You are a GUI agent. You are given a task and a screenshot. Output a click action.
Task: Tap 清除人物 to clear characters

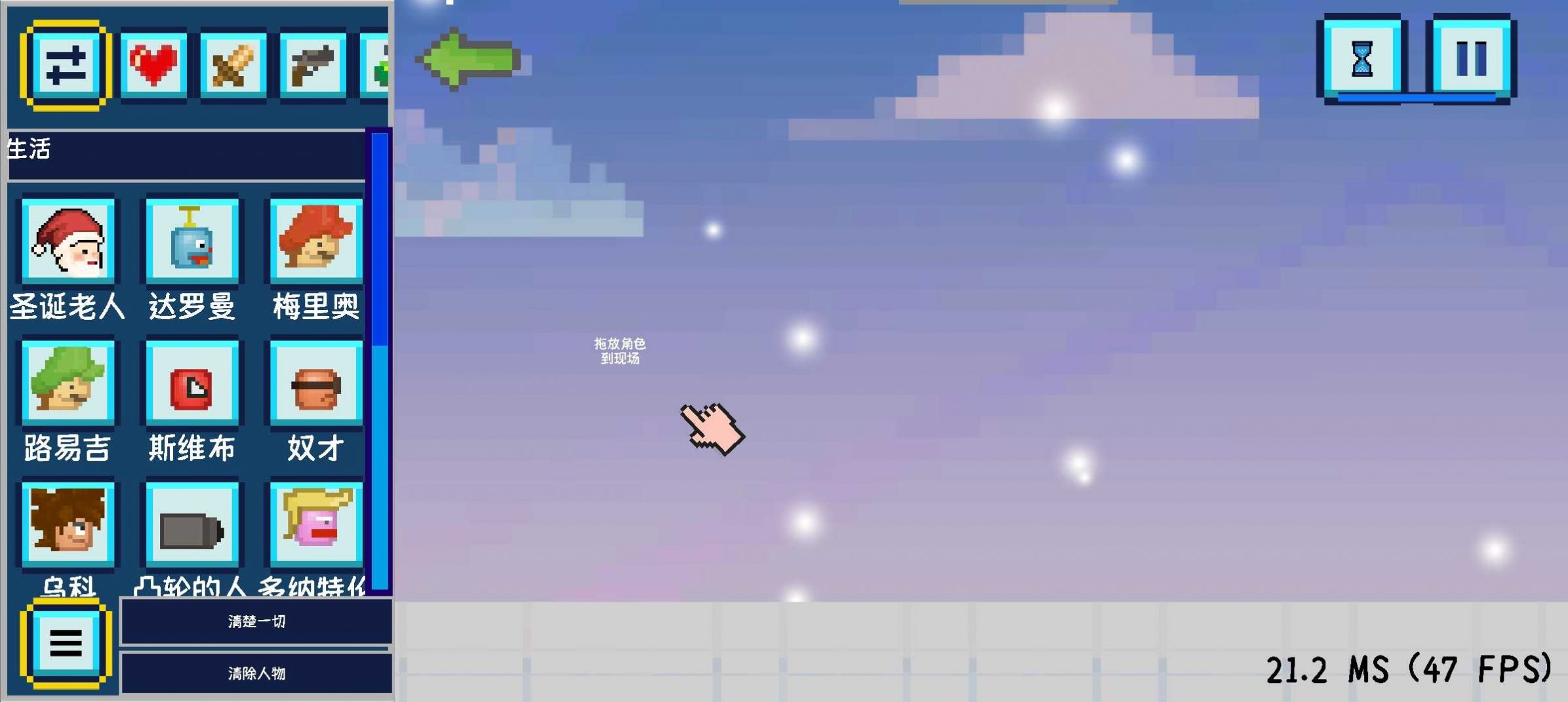point(256,673)
